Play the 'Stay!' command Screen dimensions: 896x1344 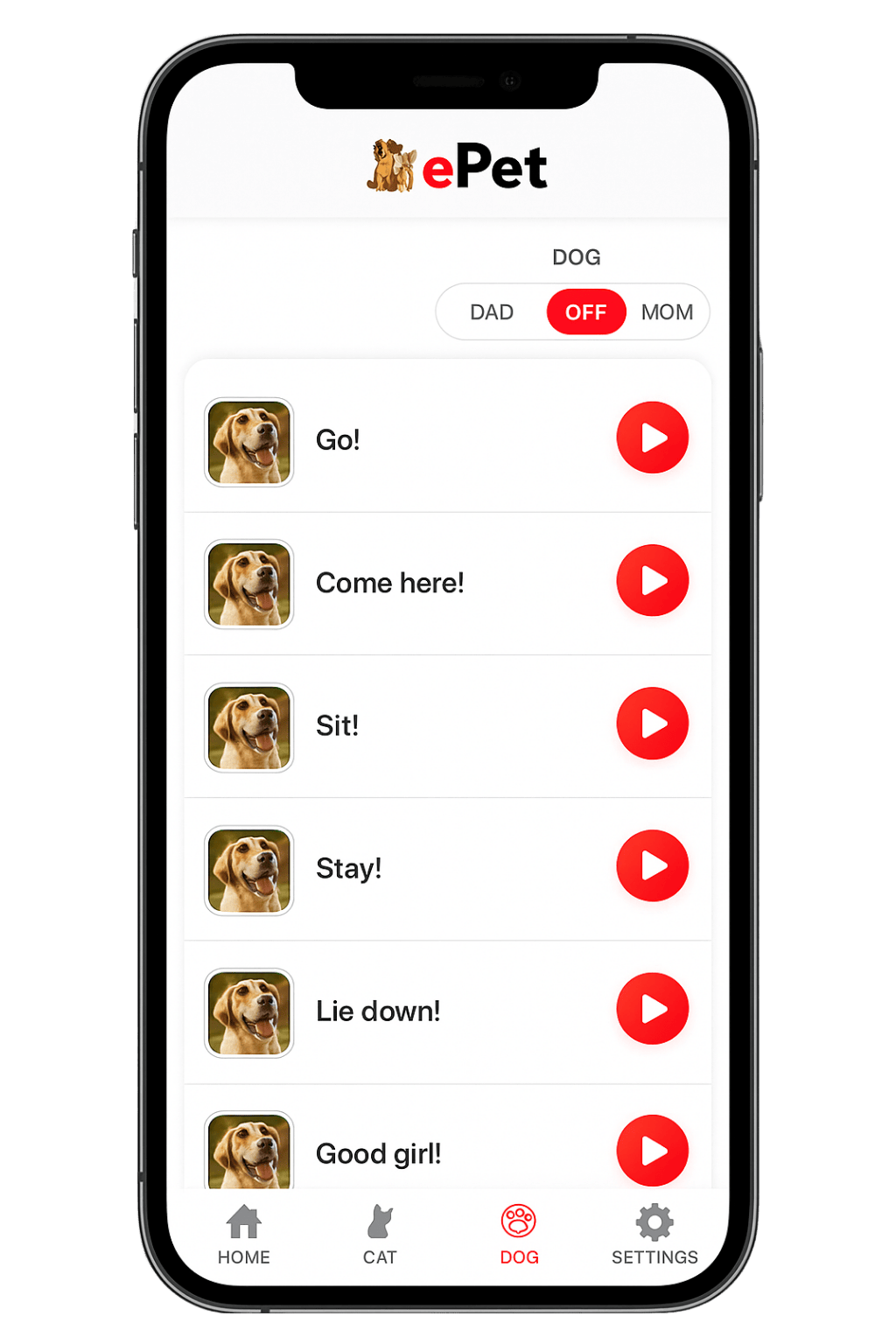[652, 865]
